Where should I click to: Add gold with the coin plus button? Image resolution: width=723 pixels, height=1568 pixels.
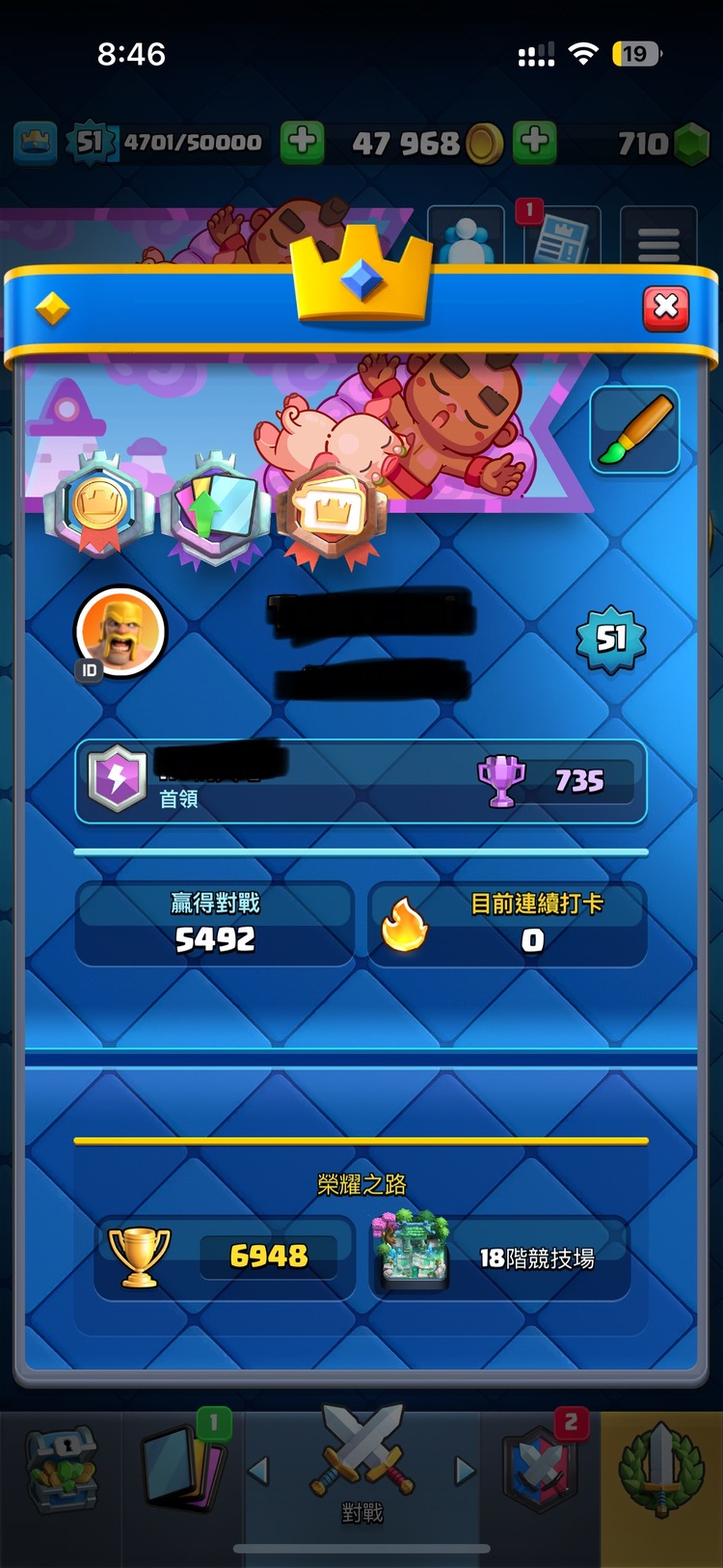pyautogui.click(x=535, y=143)
